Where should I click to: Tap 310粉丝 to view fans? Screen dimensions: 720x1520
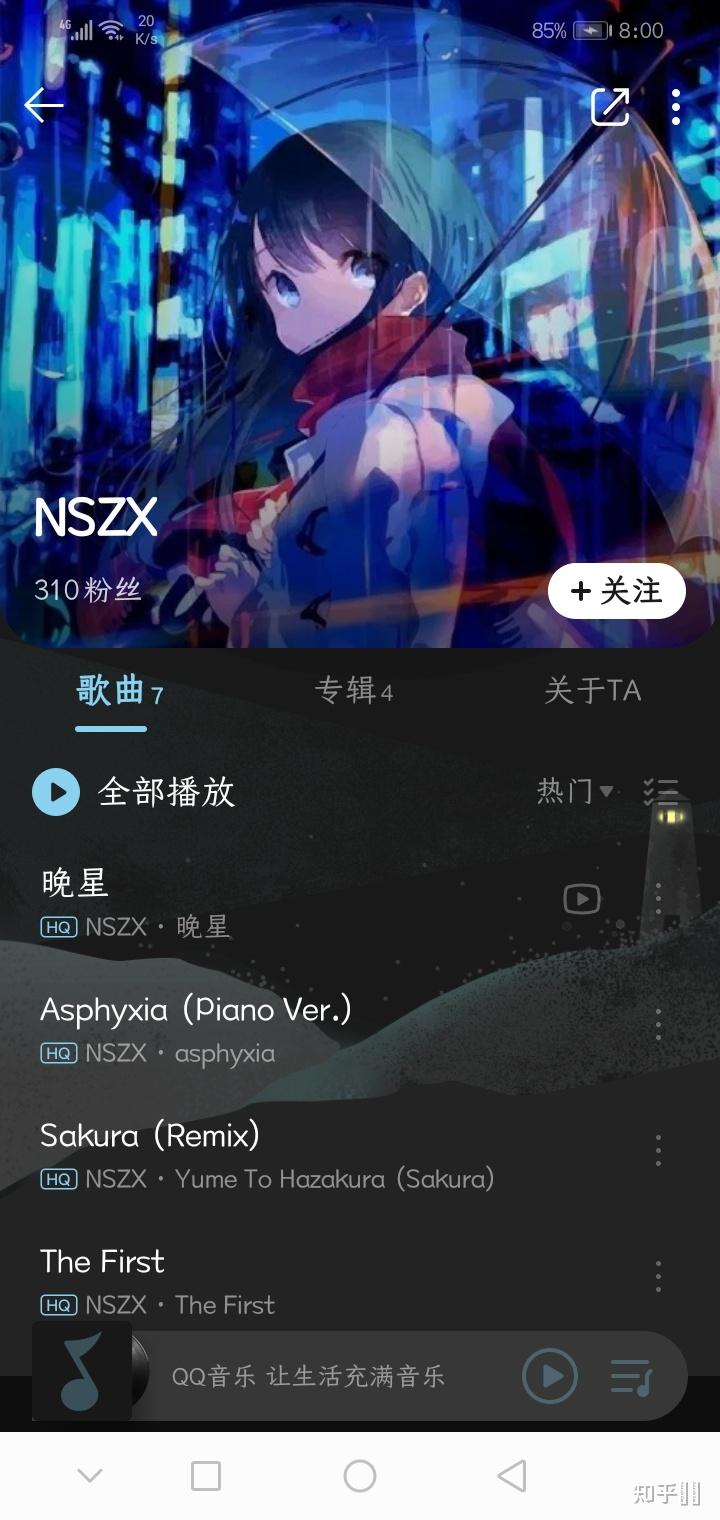(x=88, y=591)
